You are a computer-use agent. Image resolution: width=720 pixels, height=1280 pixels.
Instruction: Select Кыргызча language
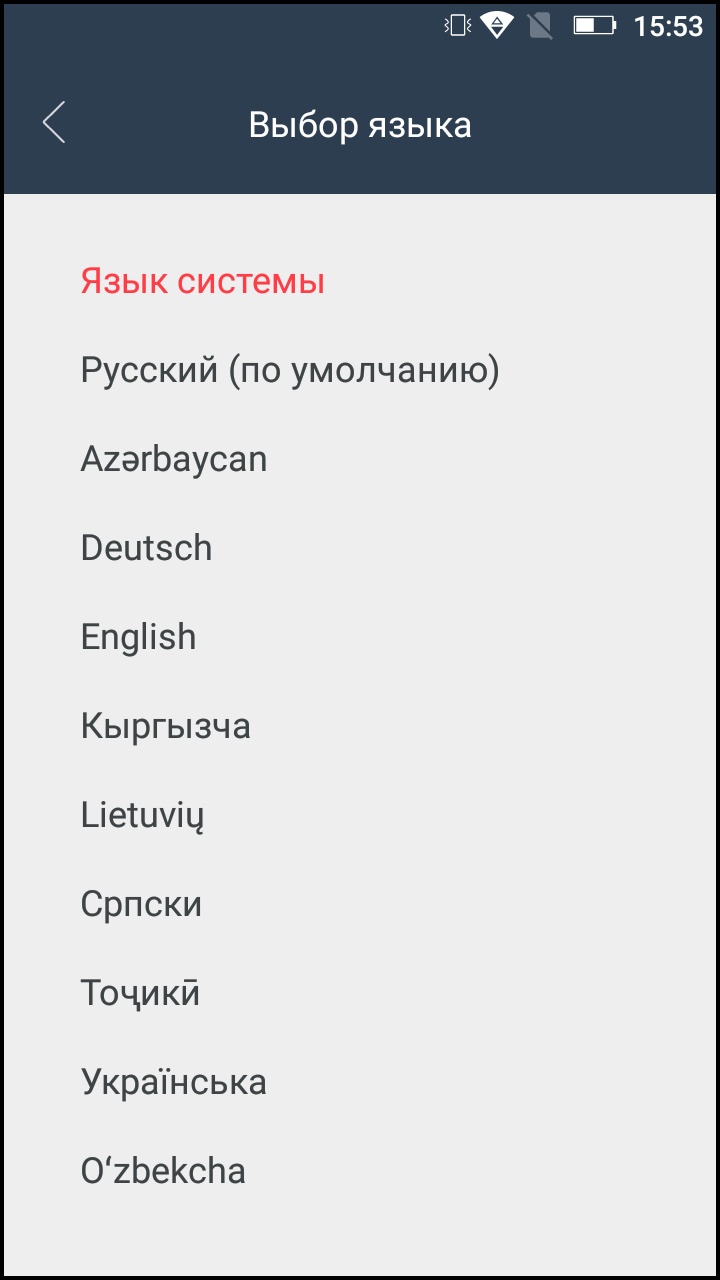click(x=166, y=726)
